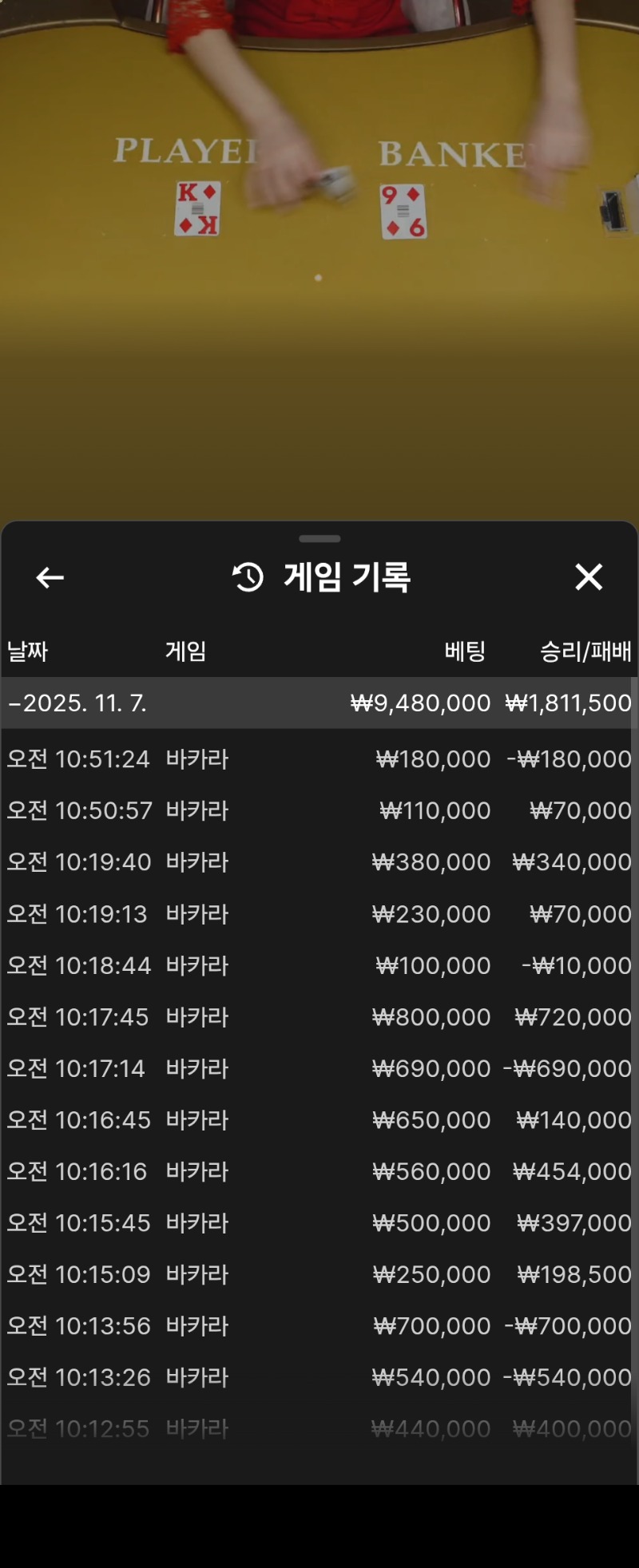Open the 오전 10:18:44 바카라 record

pyautogui.click(x=318, y=965)
